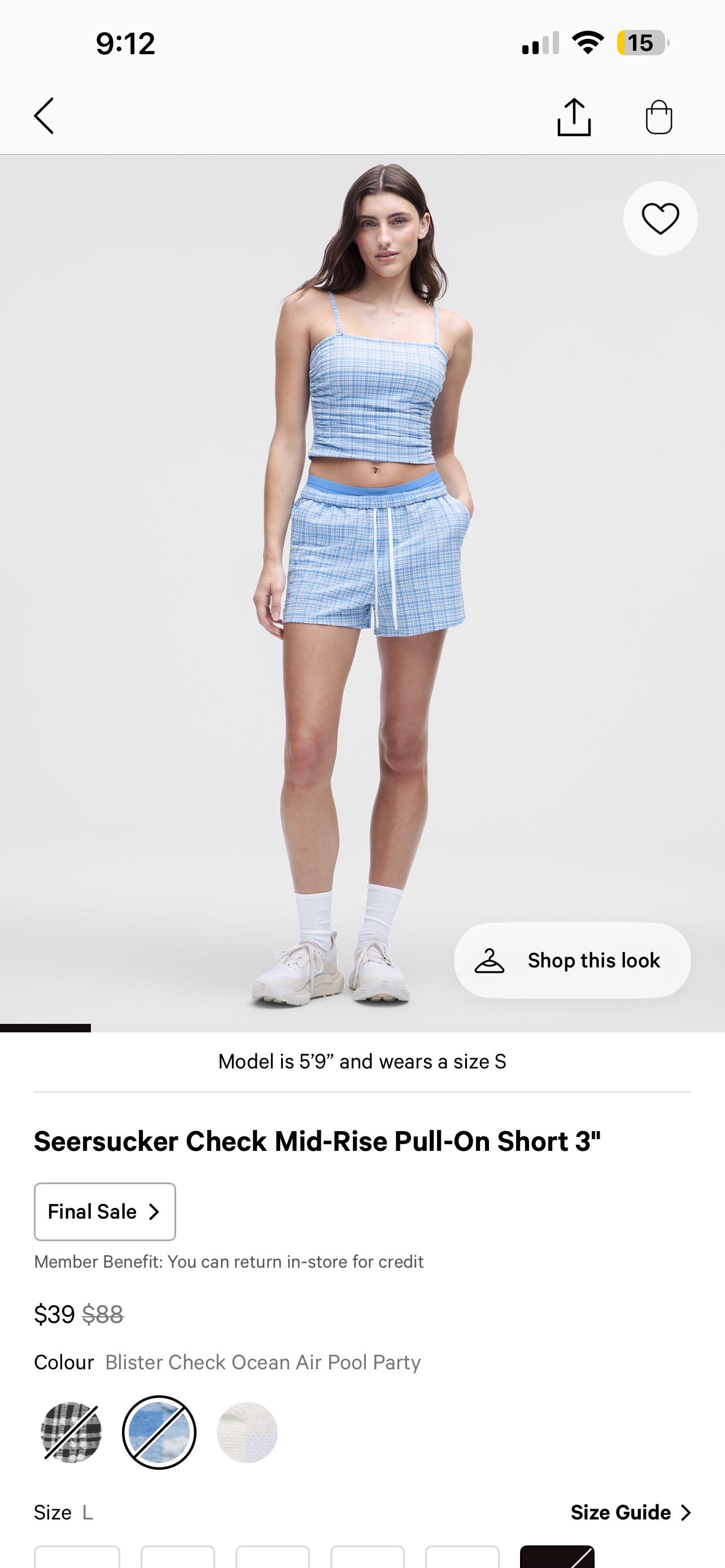Select the black check colour swatch
This screenshot has height=1568, width=725.
coord(71,1433)
